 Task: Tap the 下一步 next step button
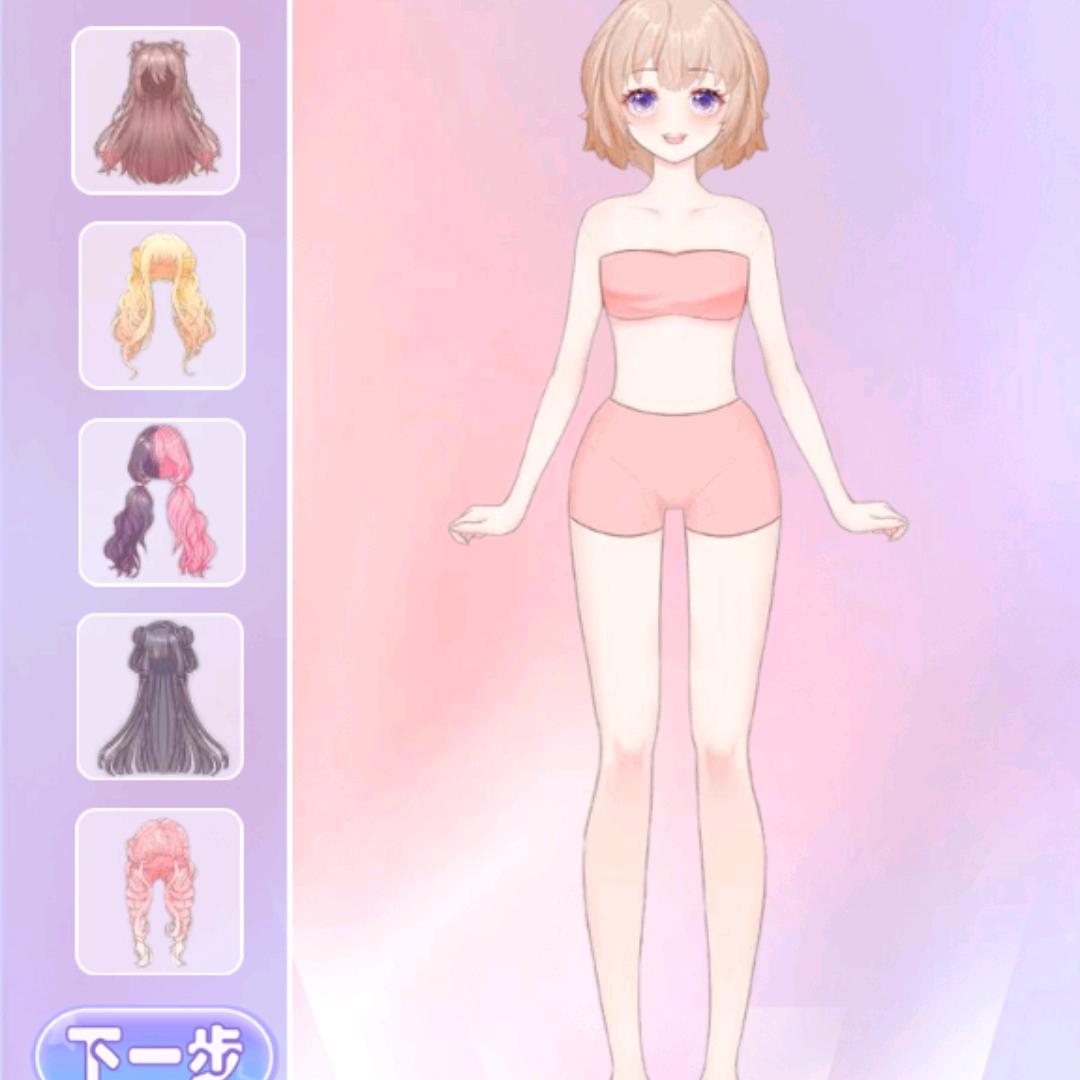[x=155, y=1050]
